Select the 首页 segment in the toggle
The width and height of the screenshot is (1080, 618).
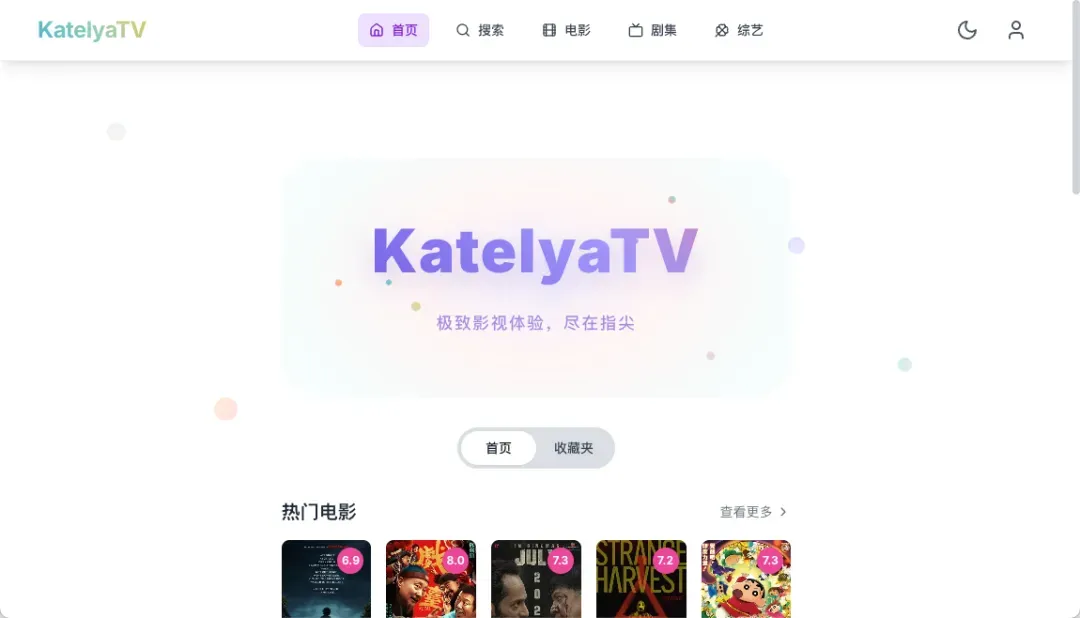pos(498,448)
